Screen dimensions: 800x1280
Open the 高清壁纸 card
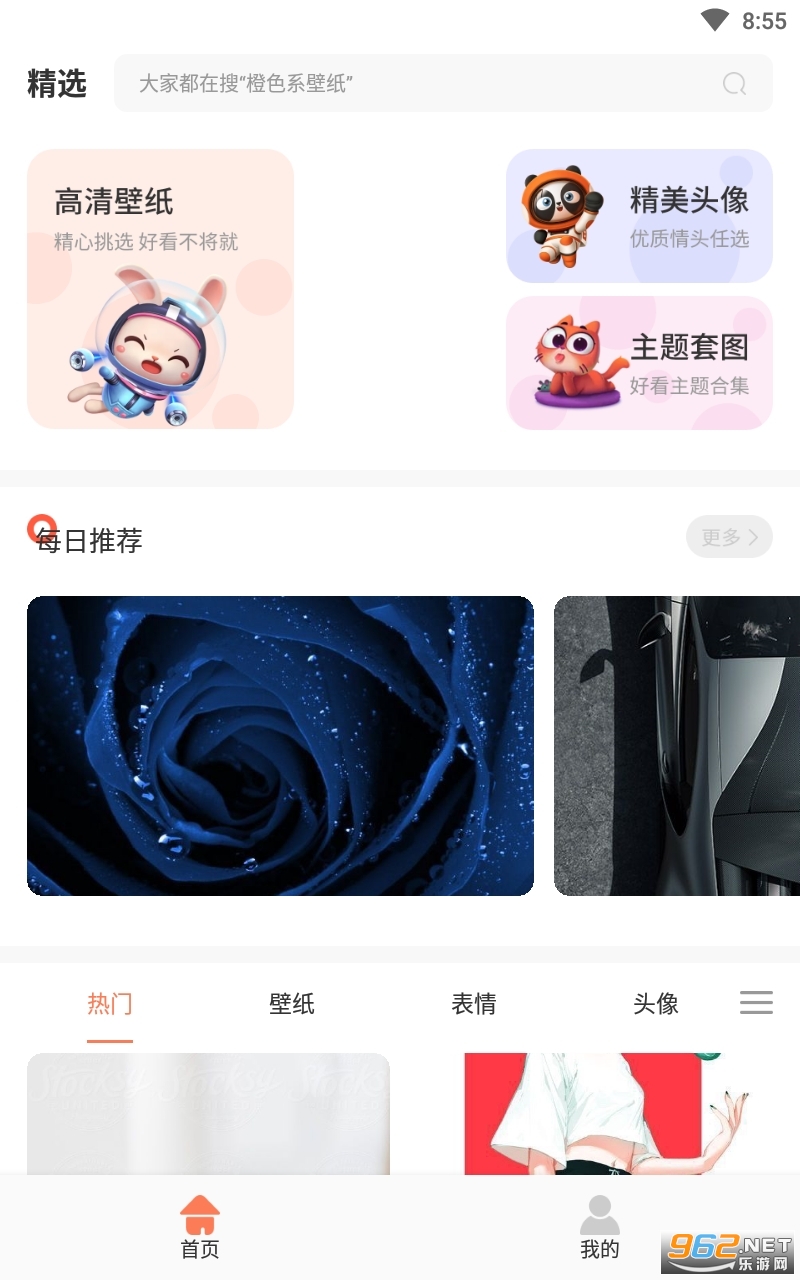[160, 289]
